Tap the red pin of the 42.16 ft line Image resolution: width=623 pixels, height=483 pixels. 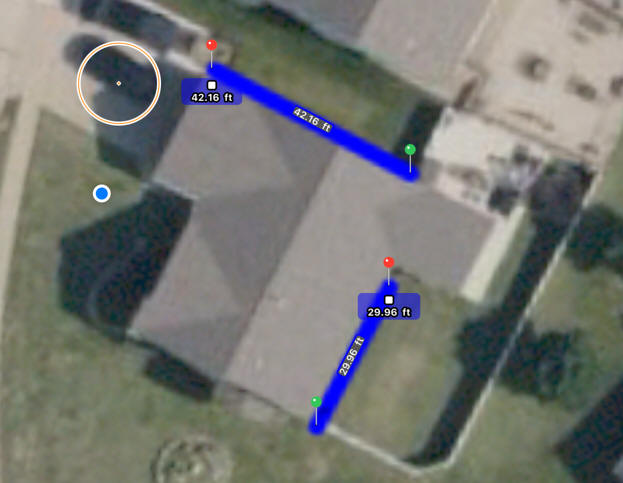tap(211, 45)
